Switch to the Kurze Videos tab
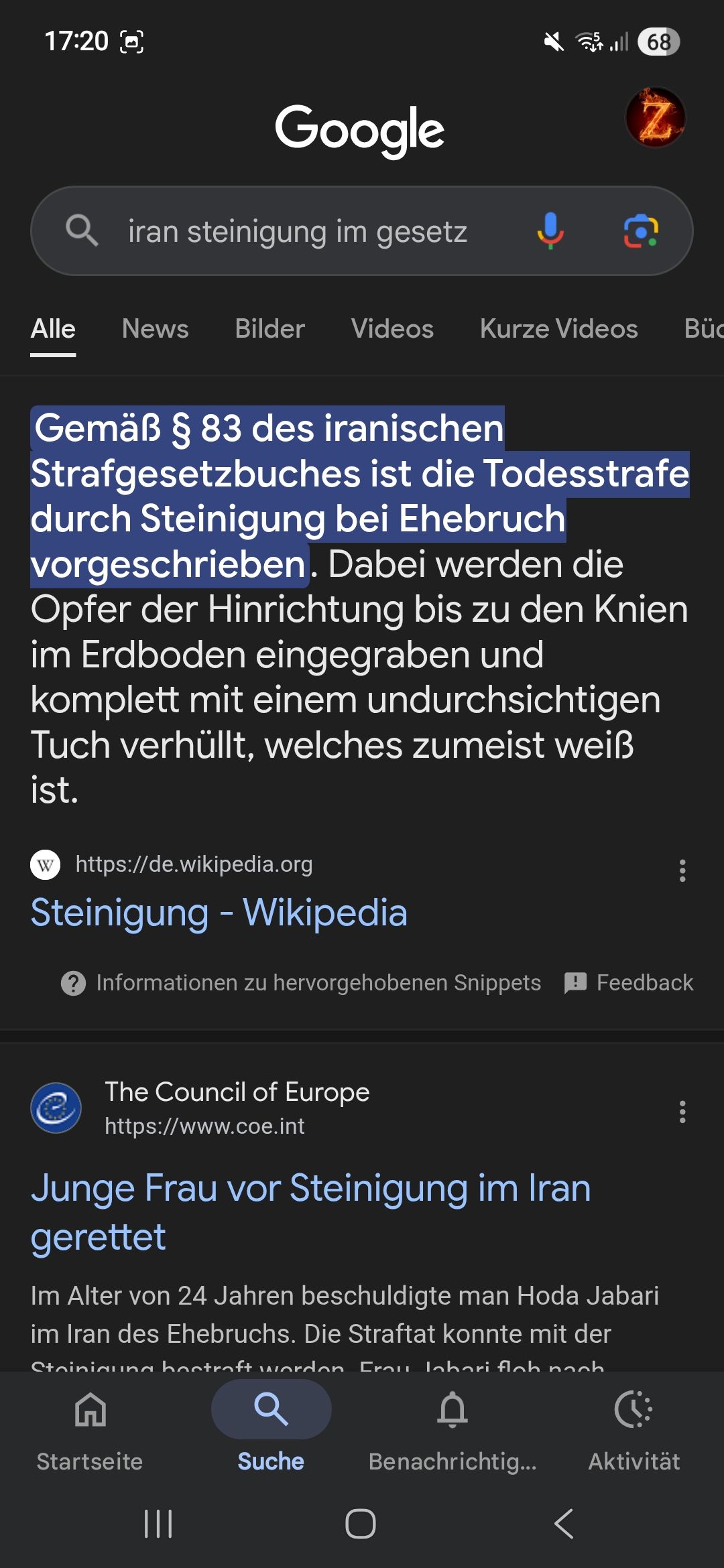 click(558, 329)
